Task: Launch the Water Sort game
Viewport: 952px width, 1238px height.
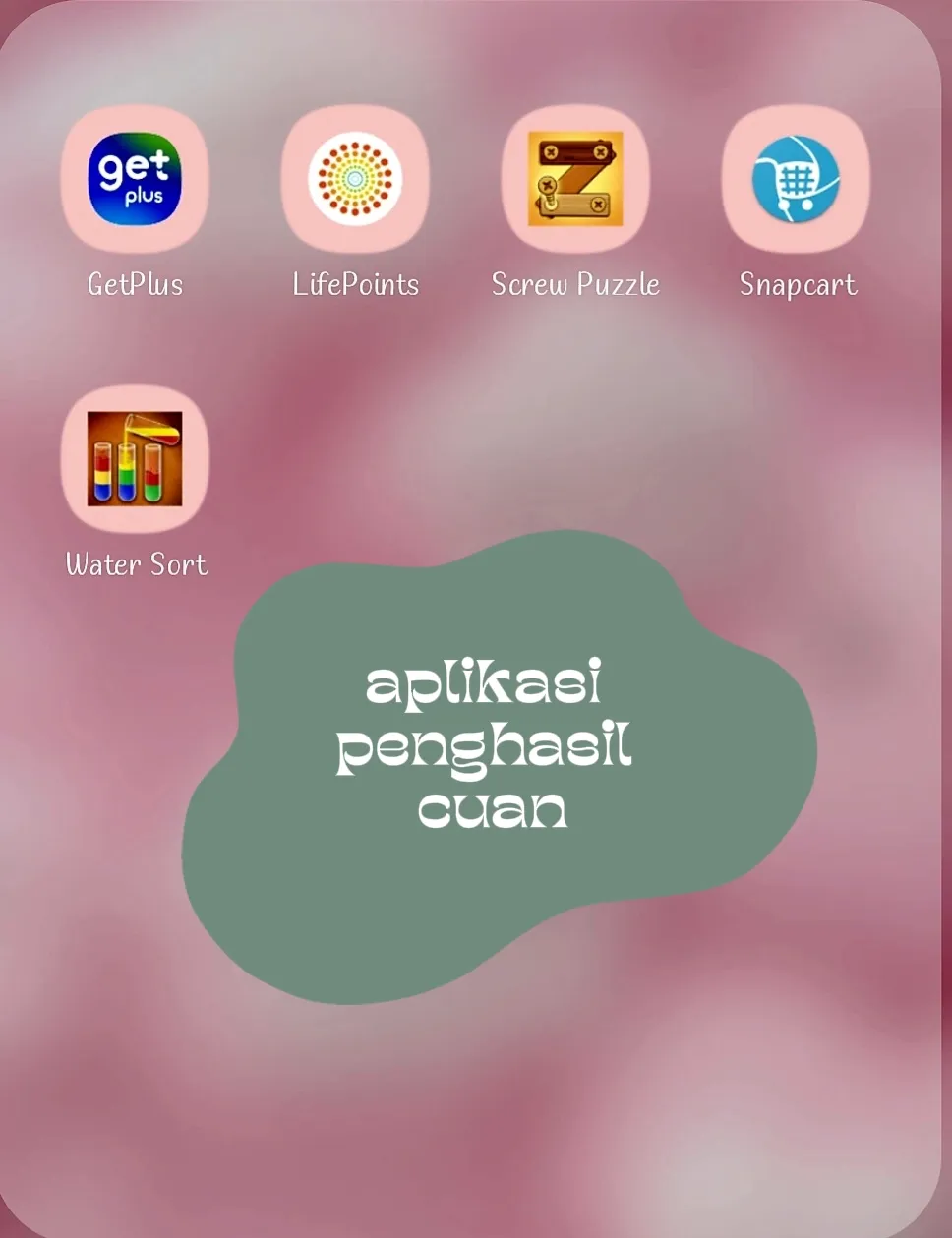Action: click(x=135, y=458)
